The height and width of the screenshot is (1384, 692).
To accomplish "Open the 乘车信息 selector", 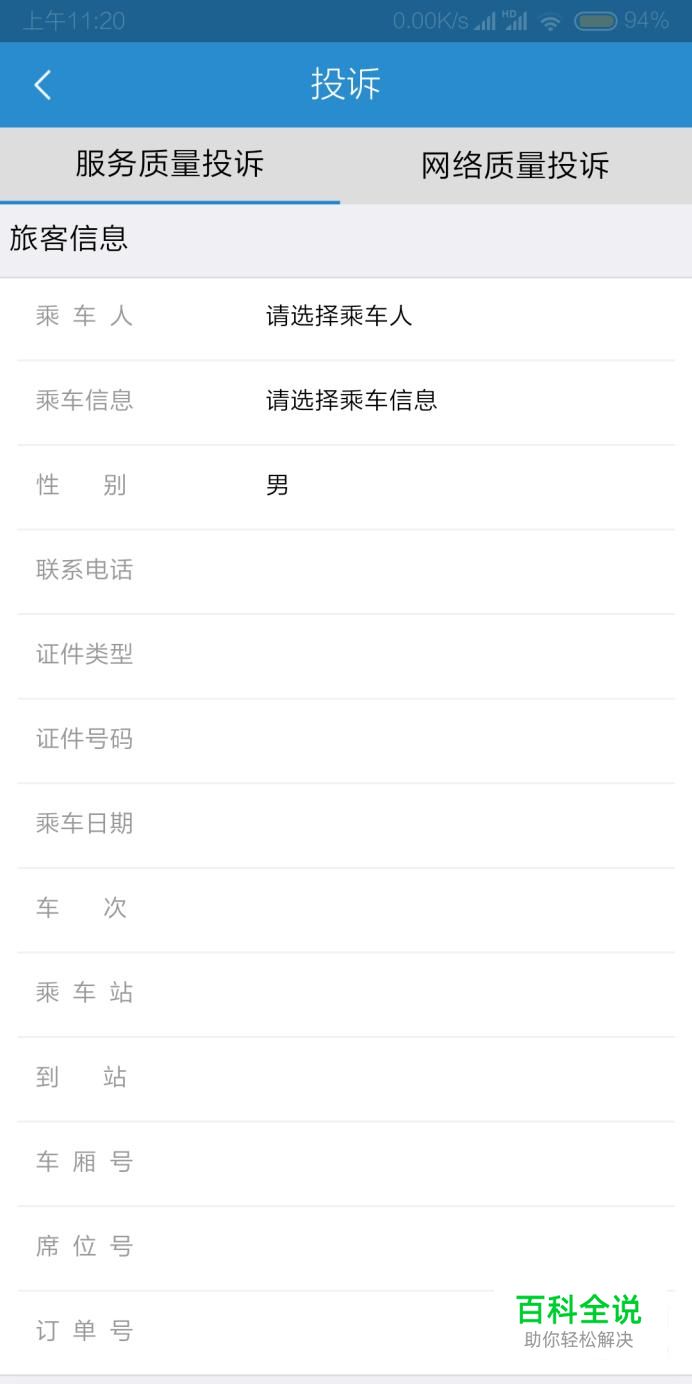I will (x=346, y=402).
